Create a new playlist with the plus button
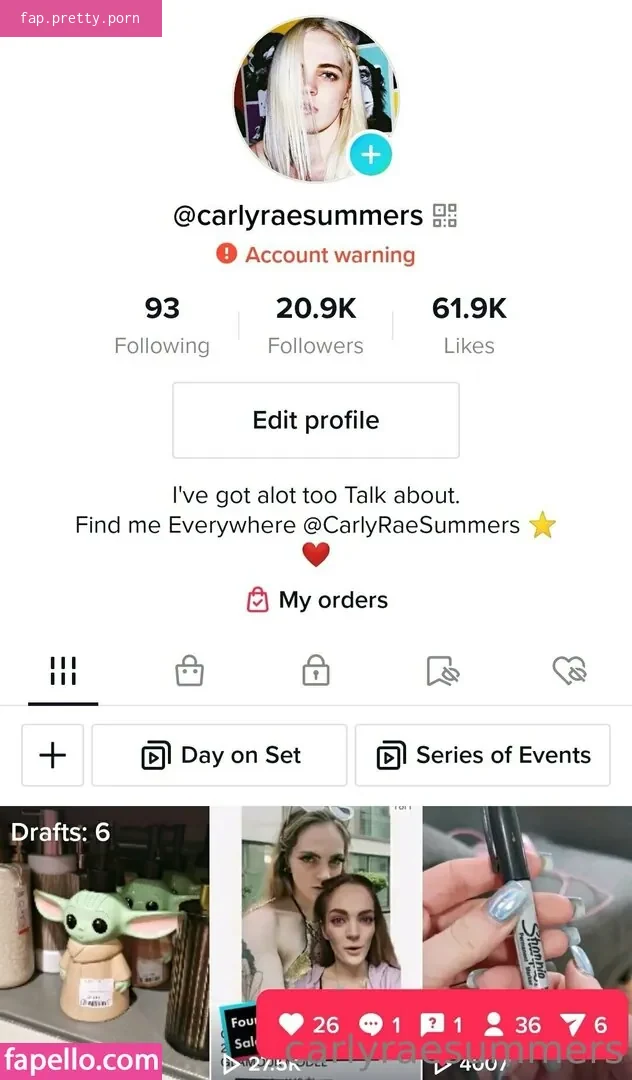Screen dimensions: 632x1080 [x=53, y=755]
